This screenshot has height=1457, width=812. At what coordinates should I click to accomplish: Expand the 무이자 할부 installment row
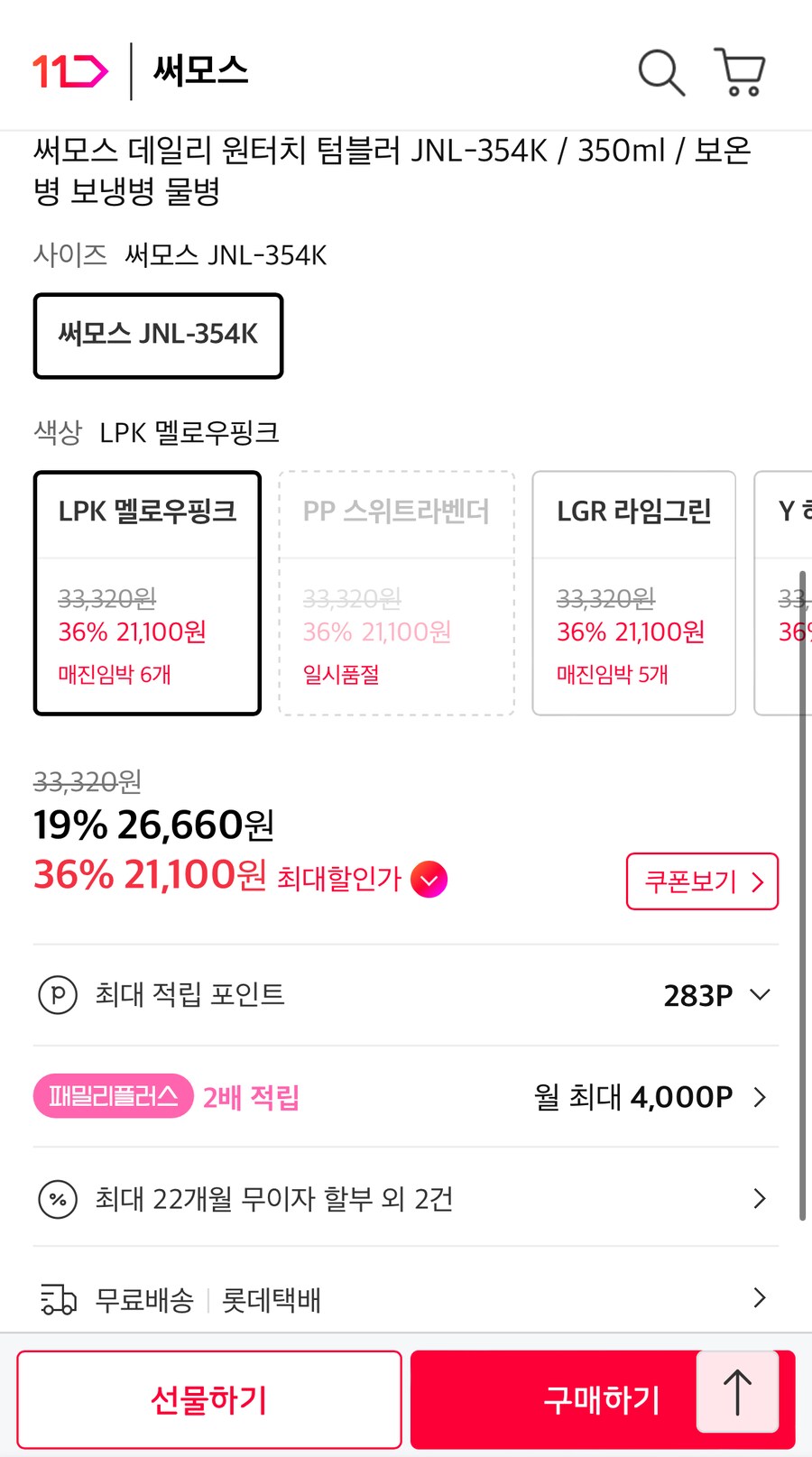pyautogui.click(x=758, y=1200)
